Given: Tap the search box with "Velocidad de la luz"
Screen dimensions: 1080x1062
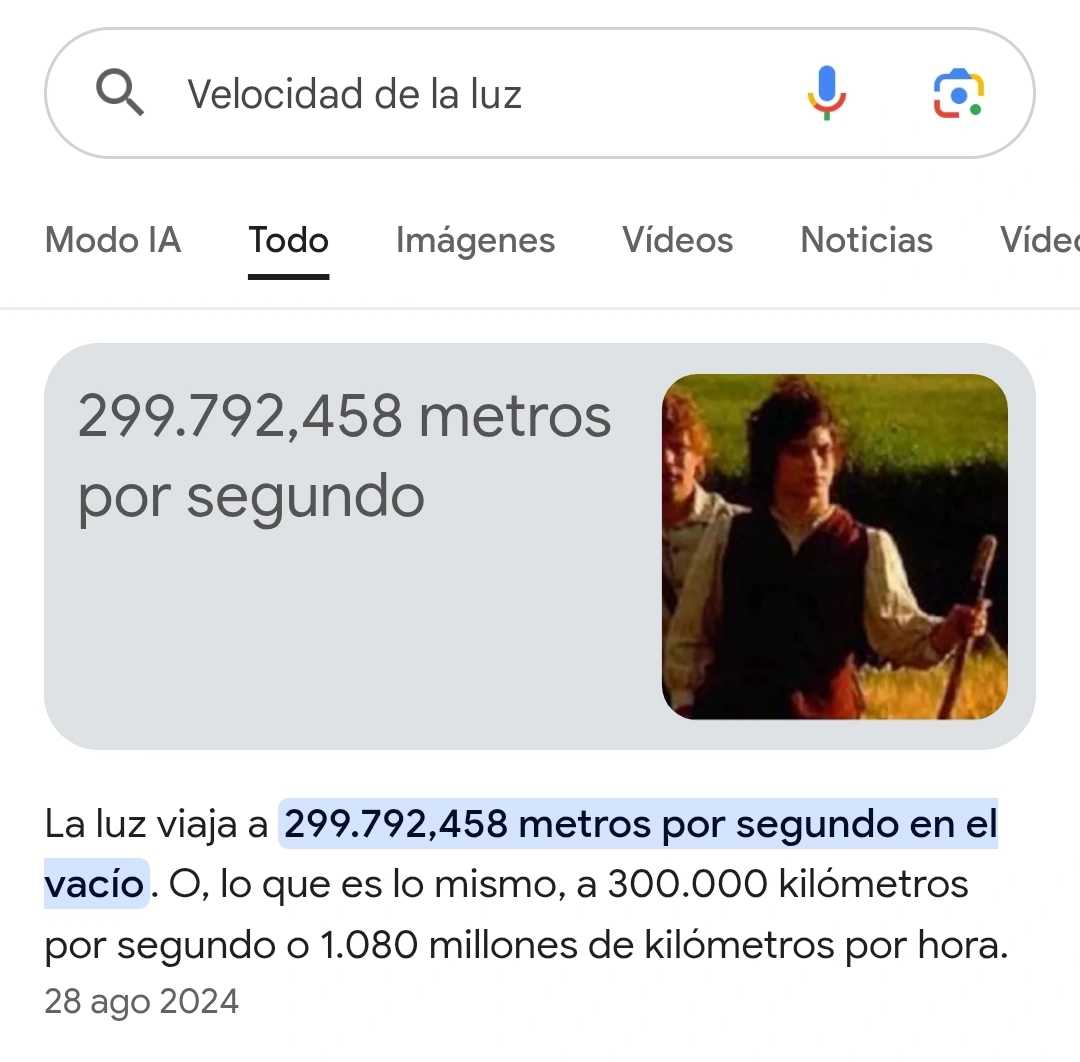Looking at the screenshot, I should [x=450, y=94].
